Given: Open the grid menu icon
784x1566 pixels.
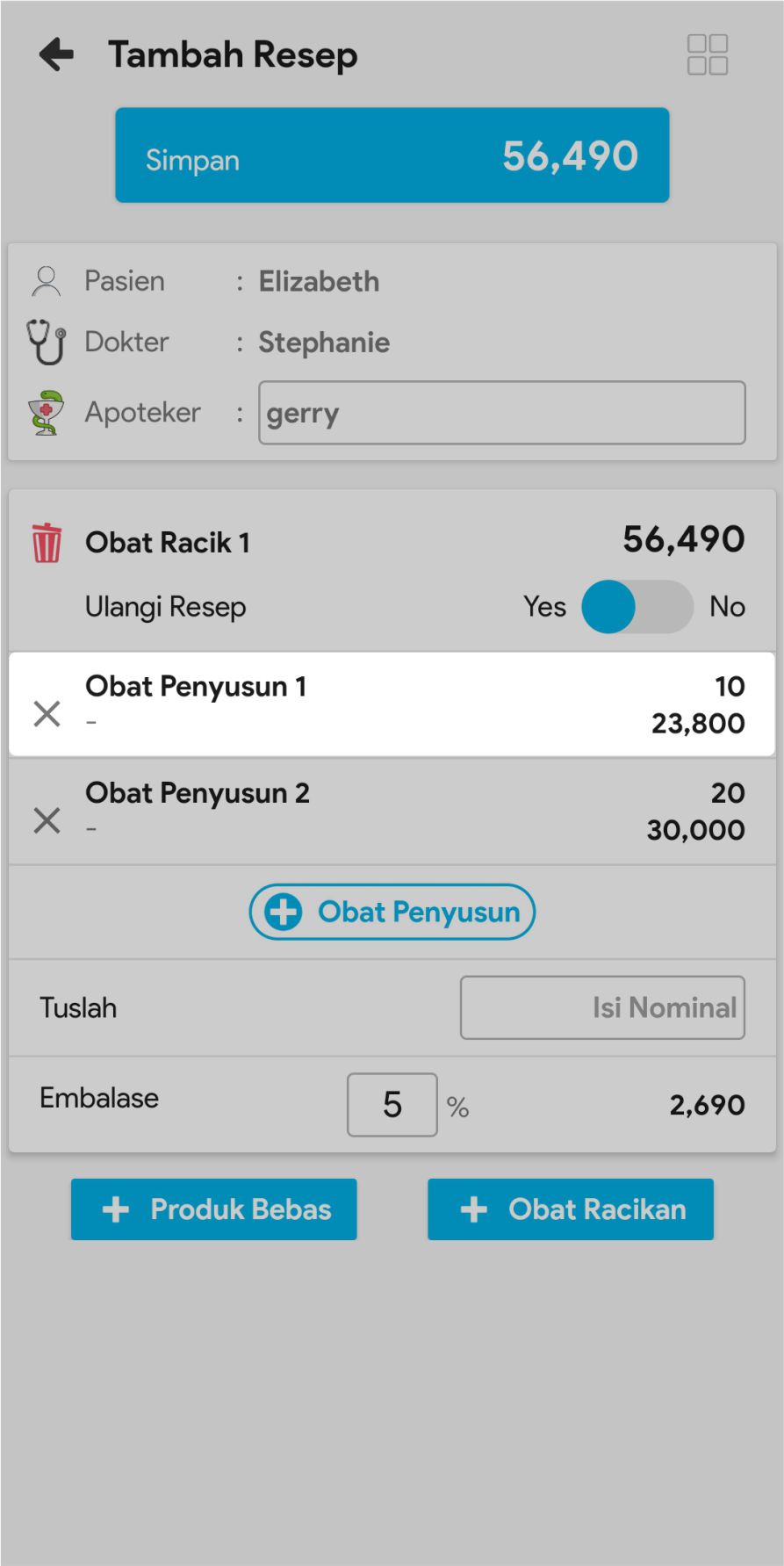Looking at the screenshot, I should [x=707, y=54].
